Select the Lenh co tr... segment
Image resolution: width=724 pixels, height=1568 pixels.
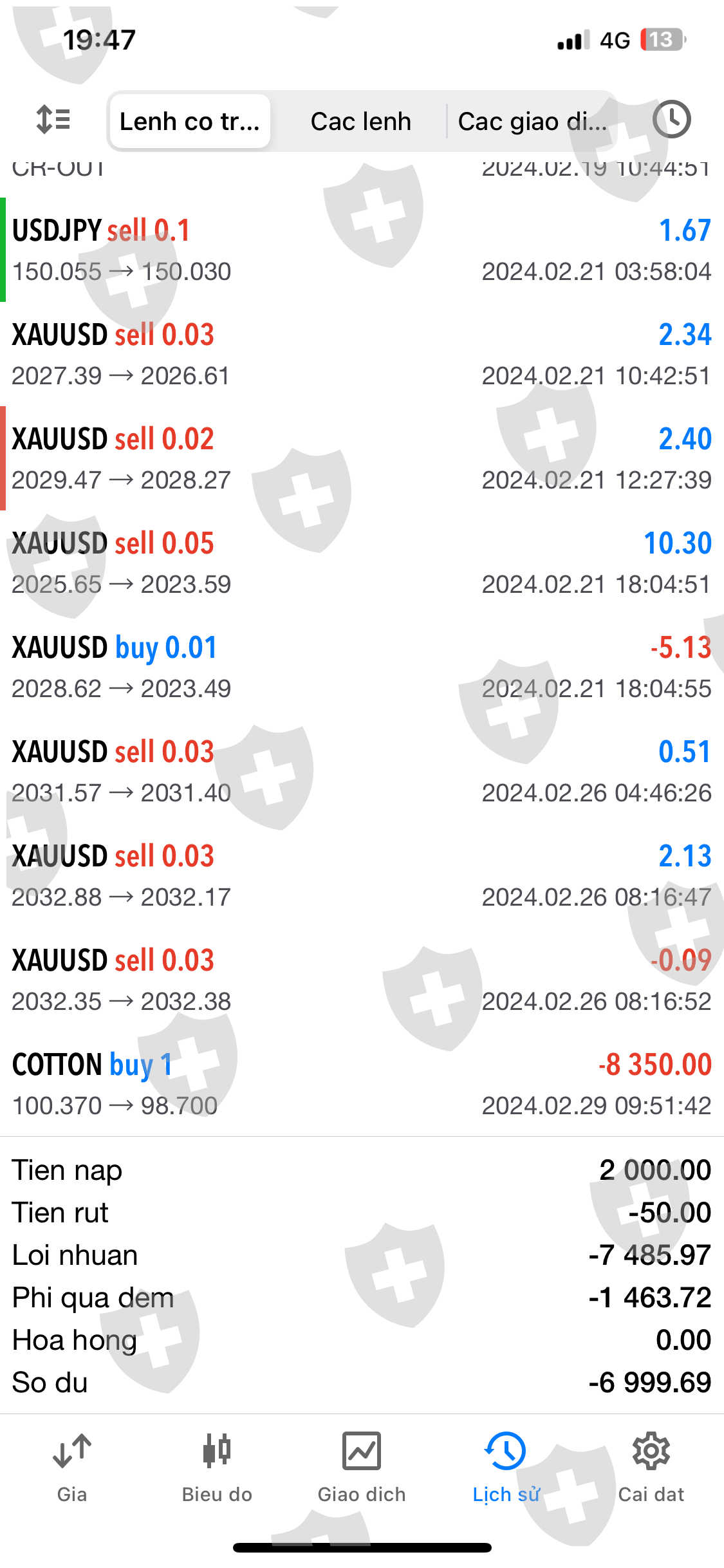(x=189, y=121)
